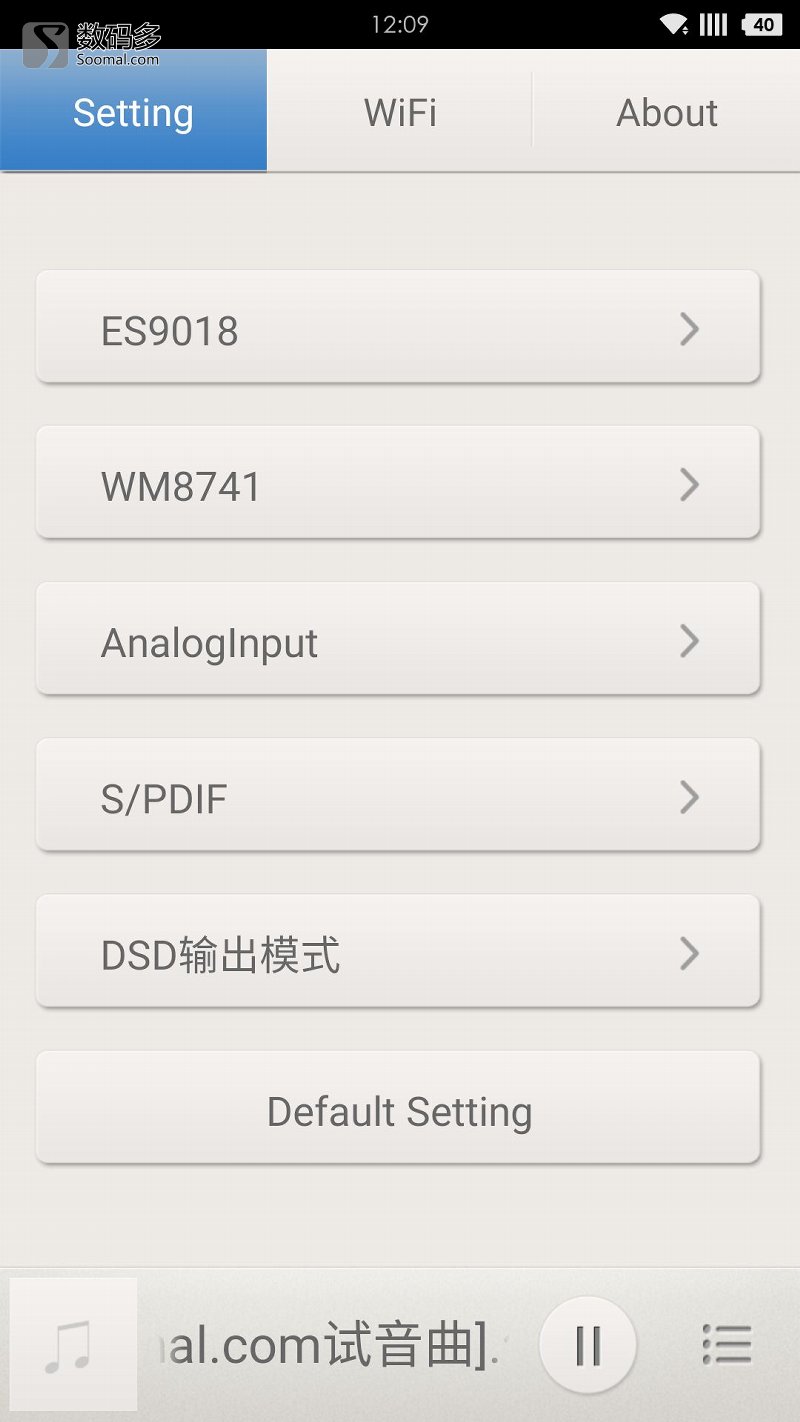Open ES9018 settings
This screenshot has width=800, height=1422.
[398, 328]
